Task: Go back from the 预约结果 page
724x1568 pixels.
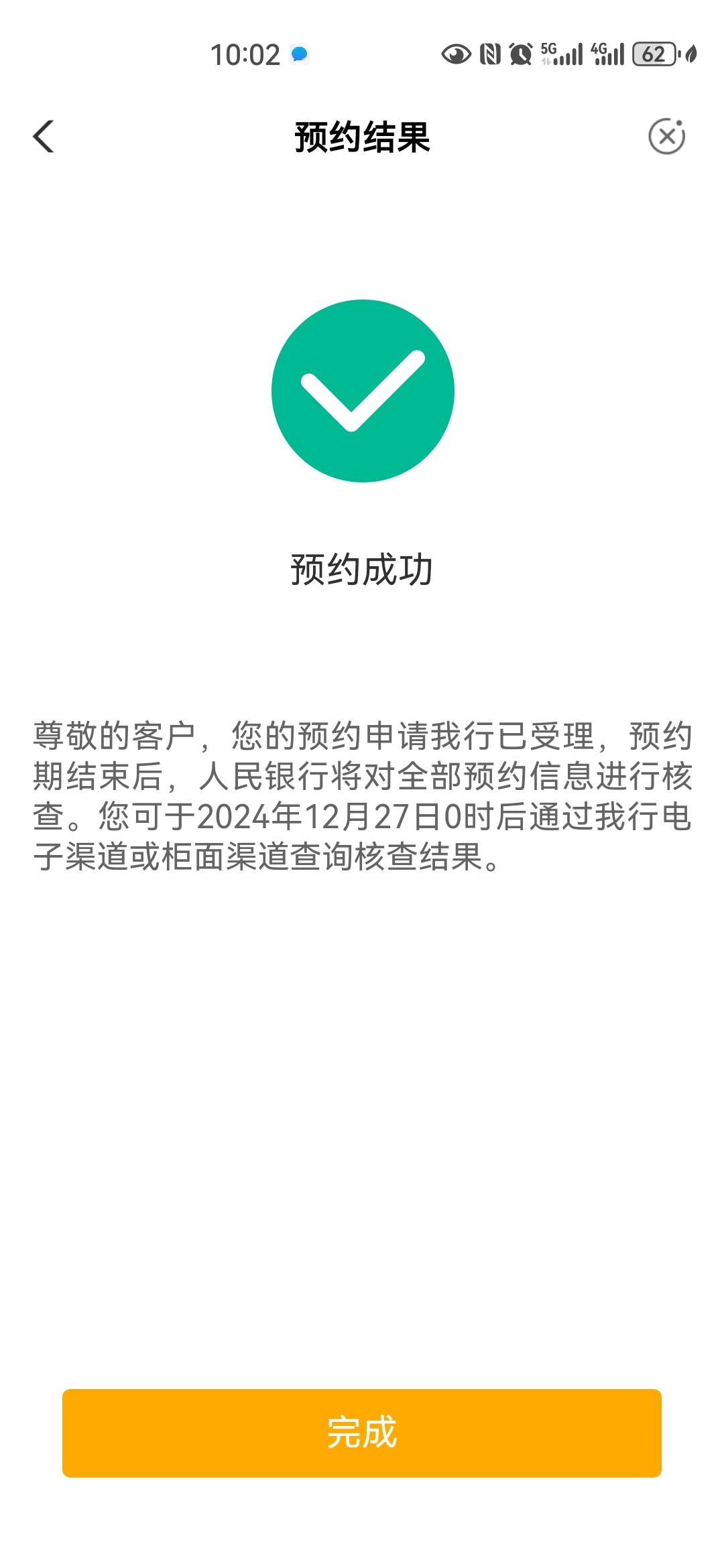Action: [44, 137]
